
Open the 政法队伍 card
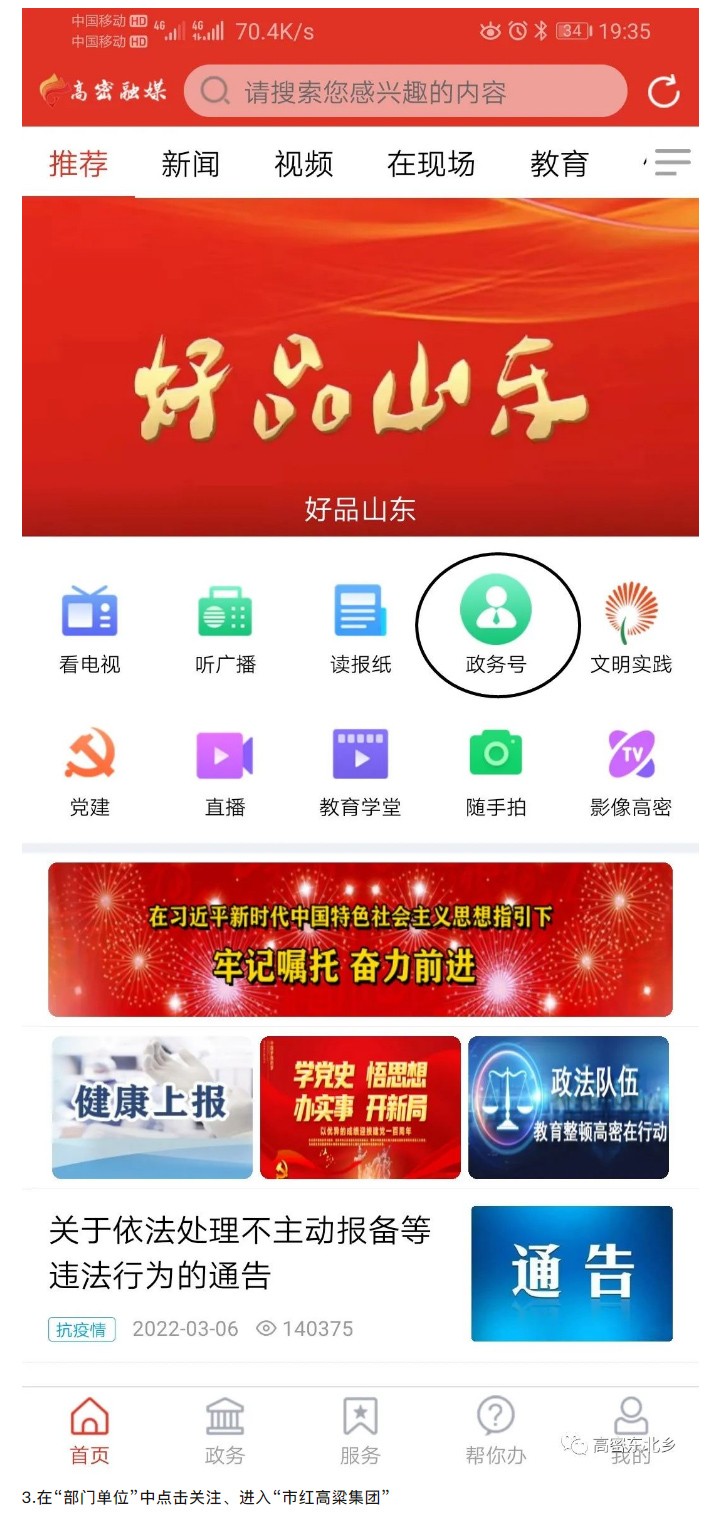point(568,1107)
